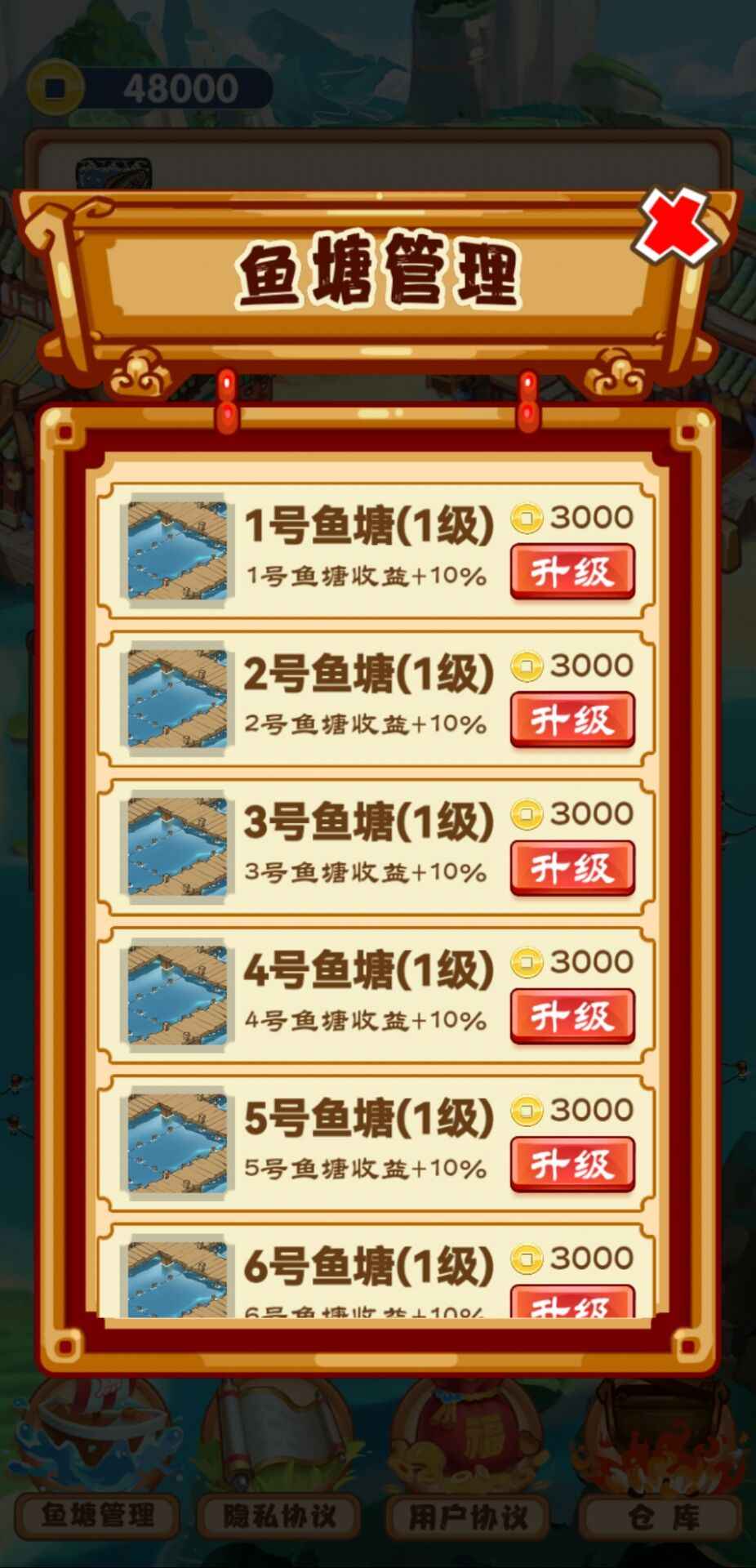The height and width of the screenshot is (1568, 756).
Task: Upgrade 6号鱼塘 with its 升级 button
Action: 572,1303
